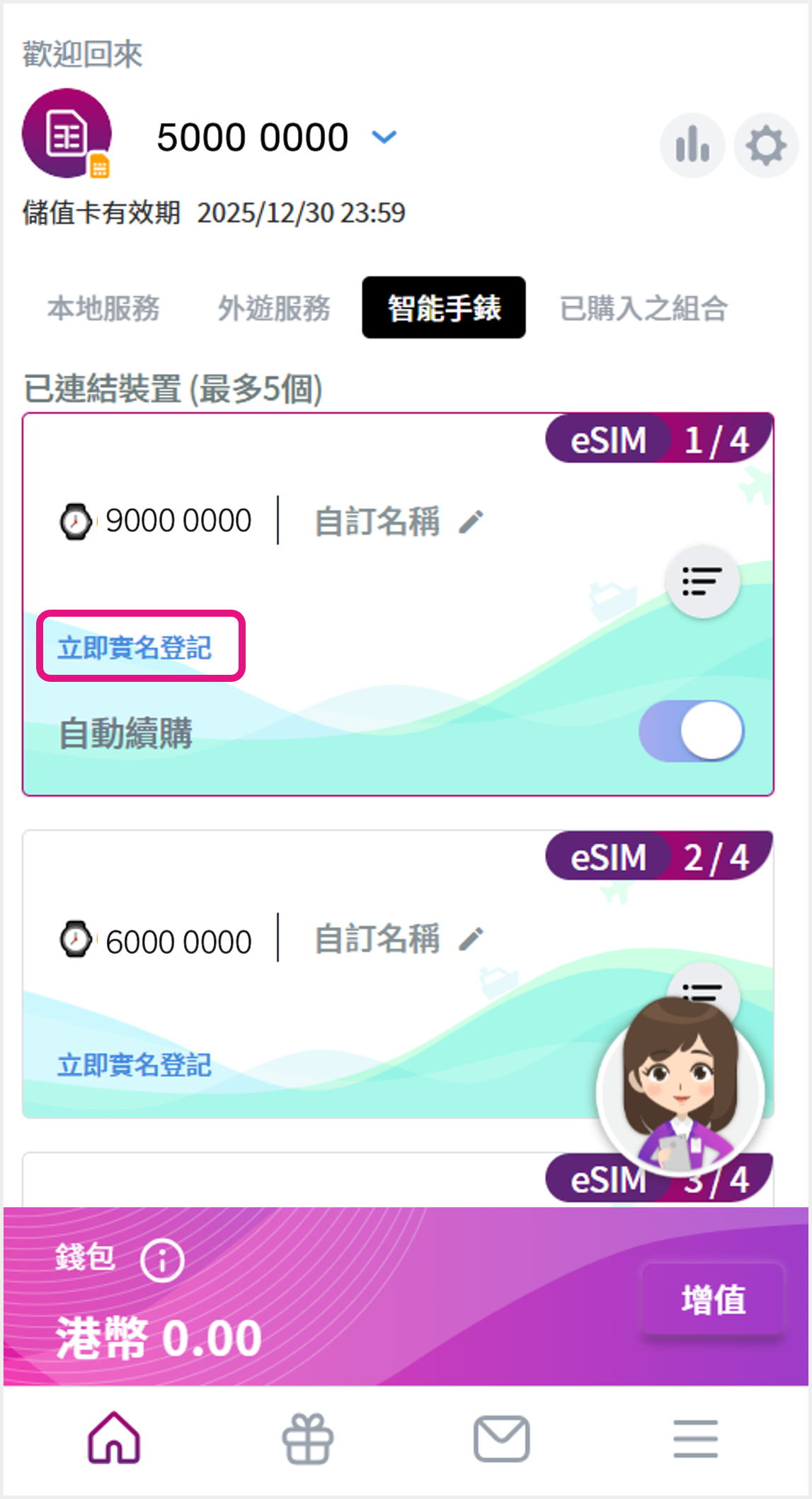
Task: Open the list menu on 9000 0000 card
Action: pos(702,581)
